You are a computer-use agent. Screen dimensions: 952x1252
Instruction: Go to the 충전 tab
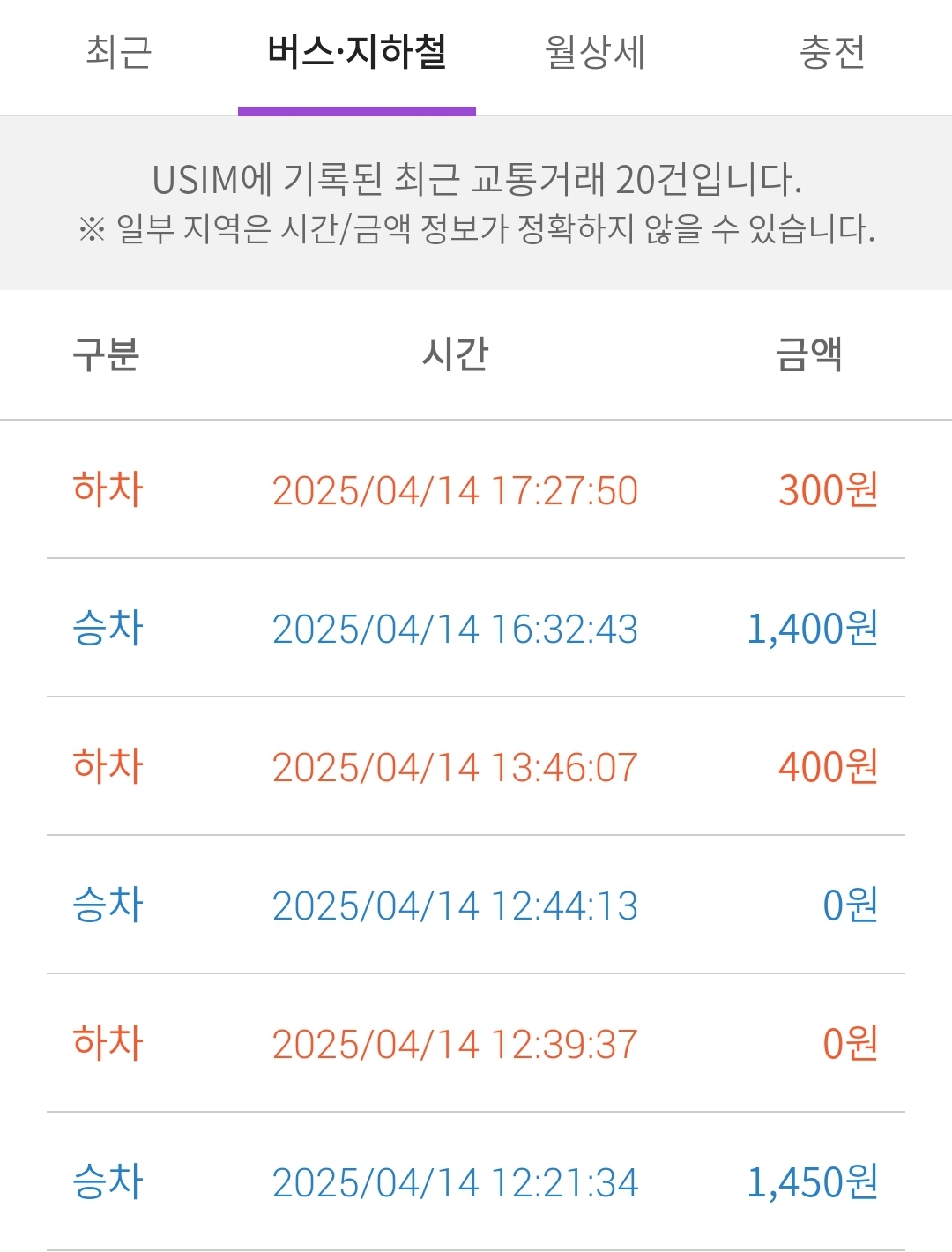pyautogui.click(x=832, y=53)
